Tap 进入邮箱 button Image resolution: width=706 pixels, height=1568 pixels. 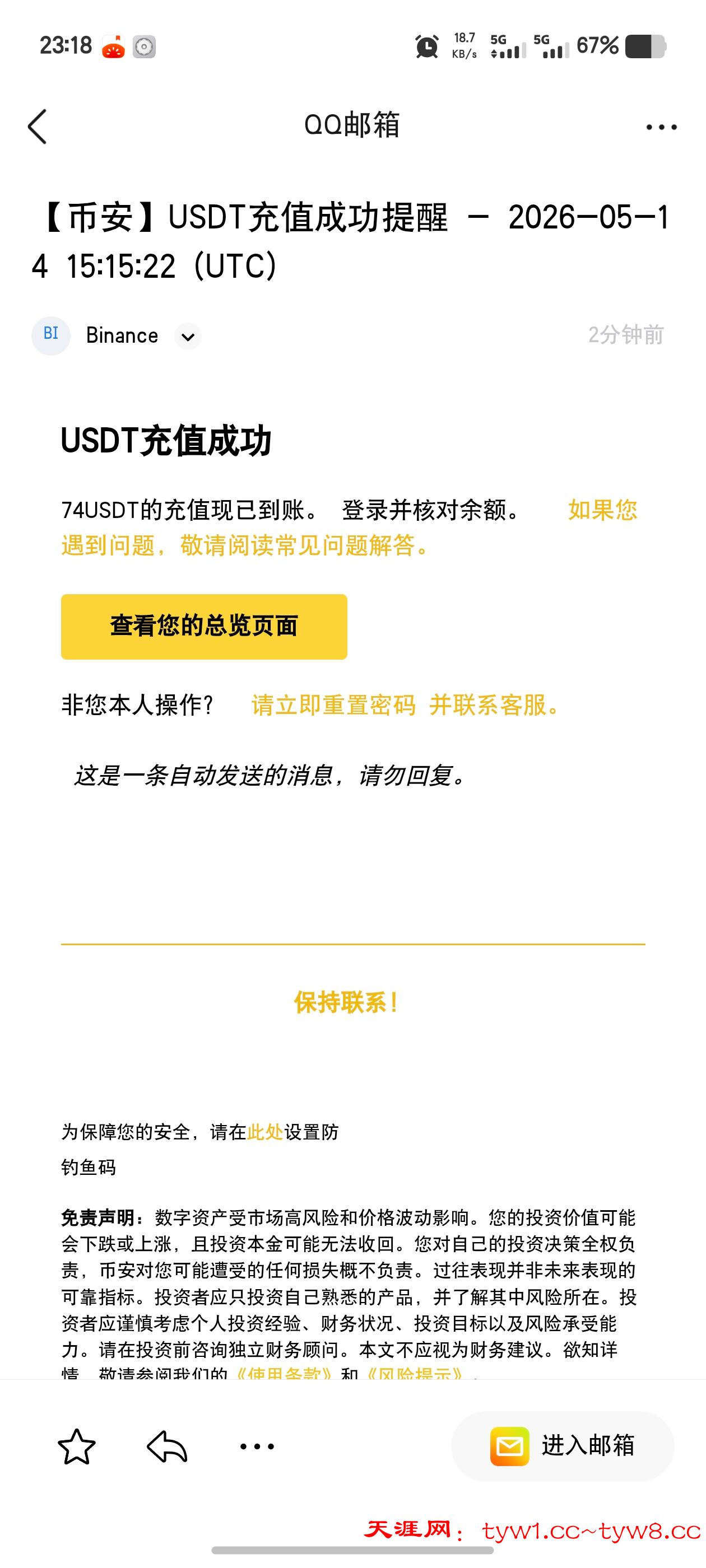(563, 1446)
